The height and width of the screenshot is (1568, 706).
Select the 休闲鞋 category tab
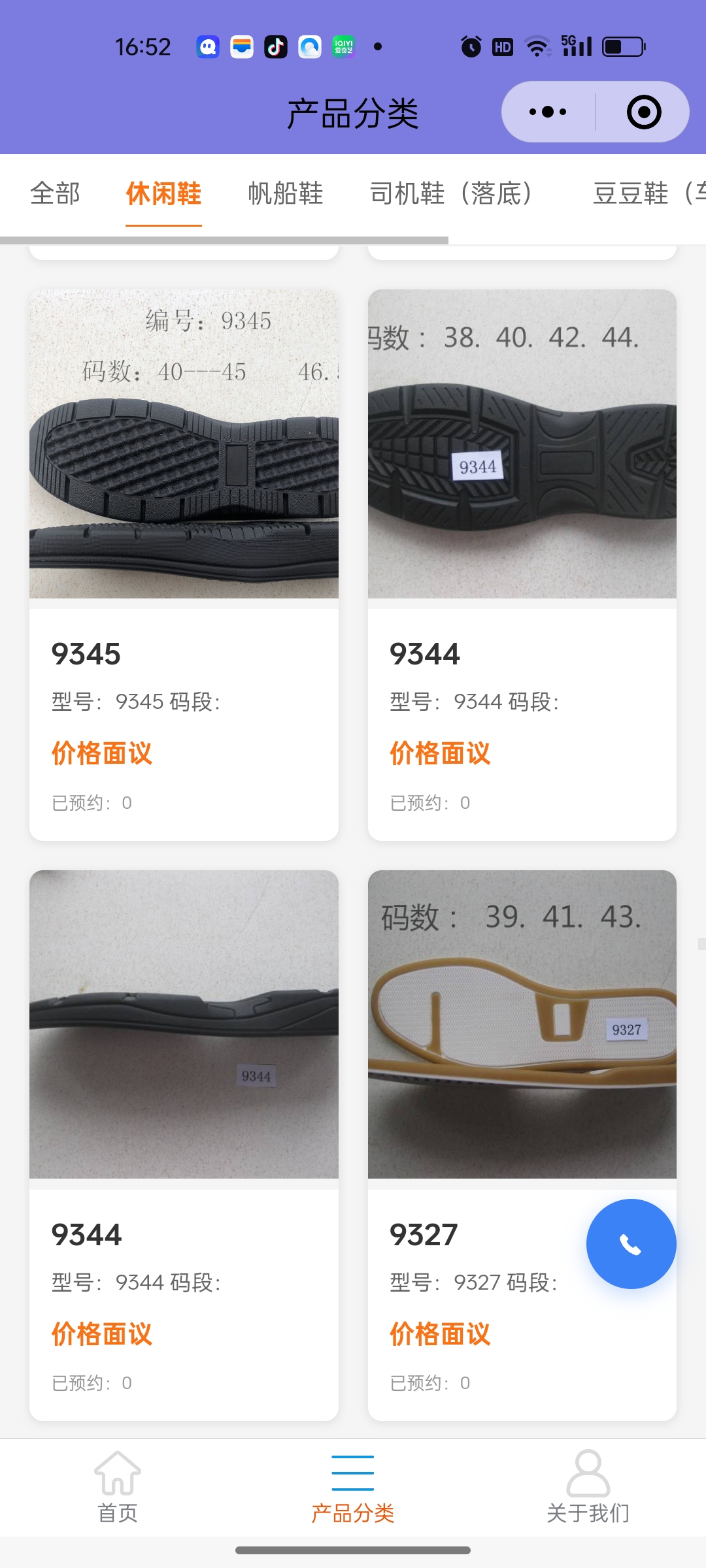[163, 193]
